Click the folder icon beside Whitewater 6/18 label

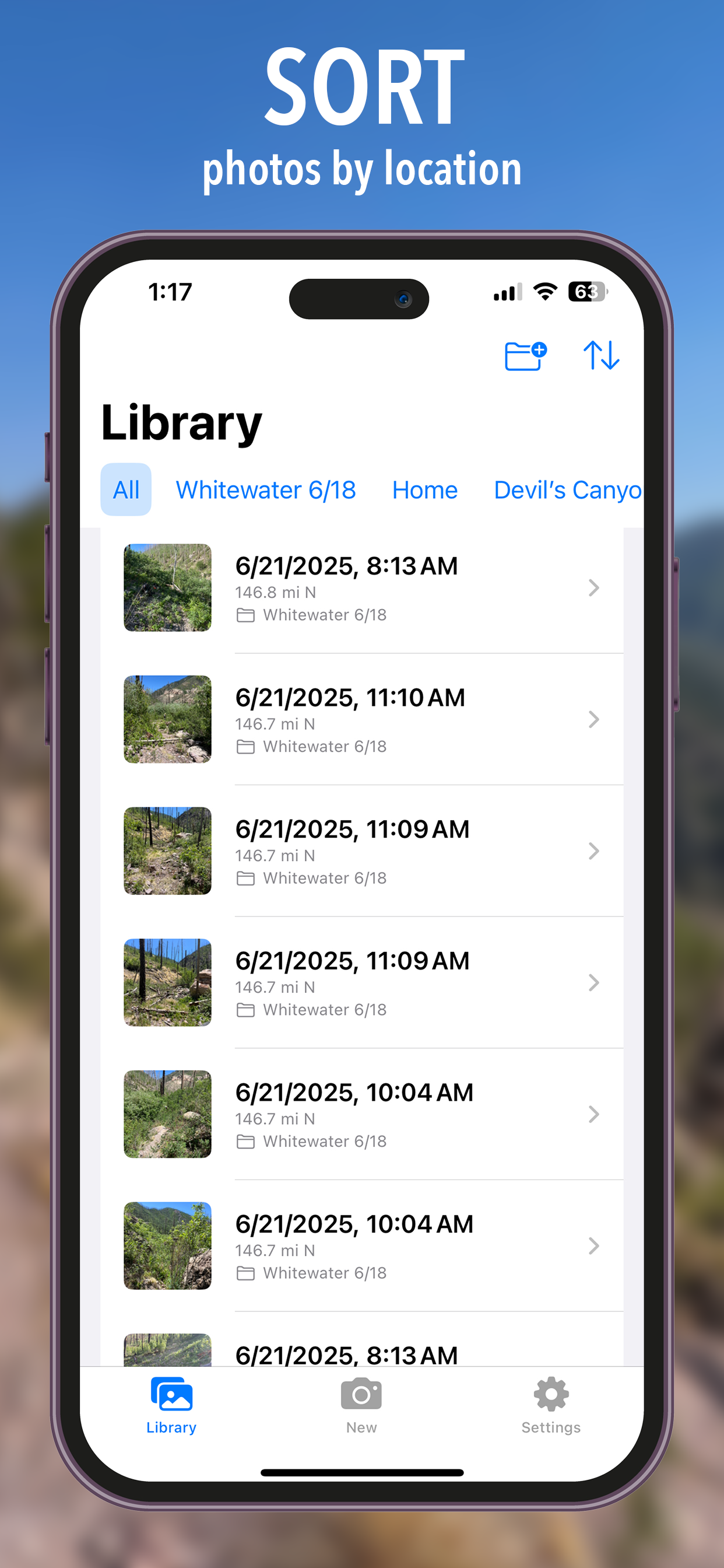pos(245,615)
